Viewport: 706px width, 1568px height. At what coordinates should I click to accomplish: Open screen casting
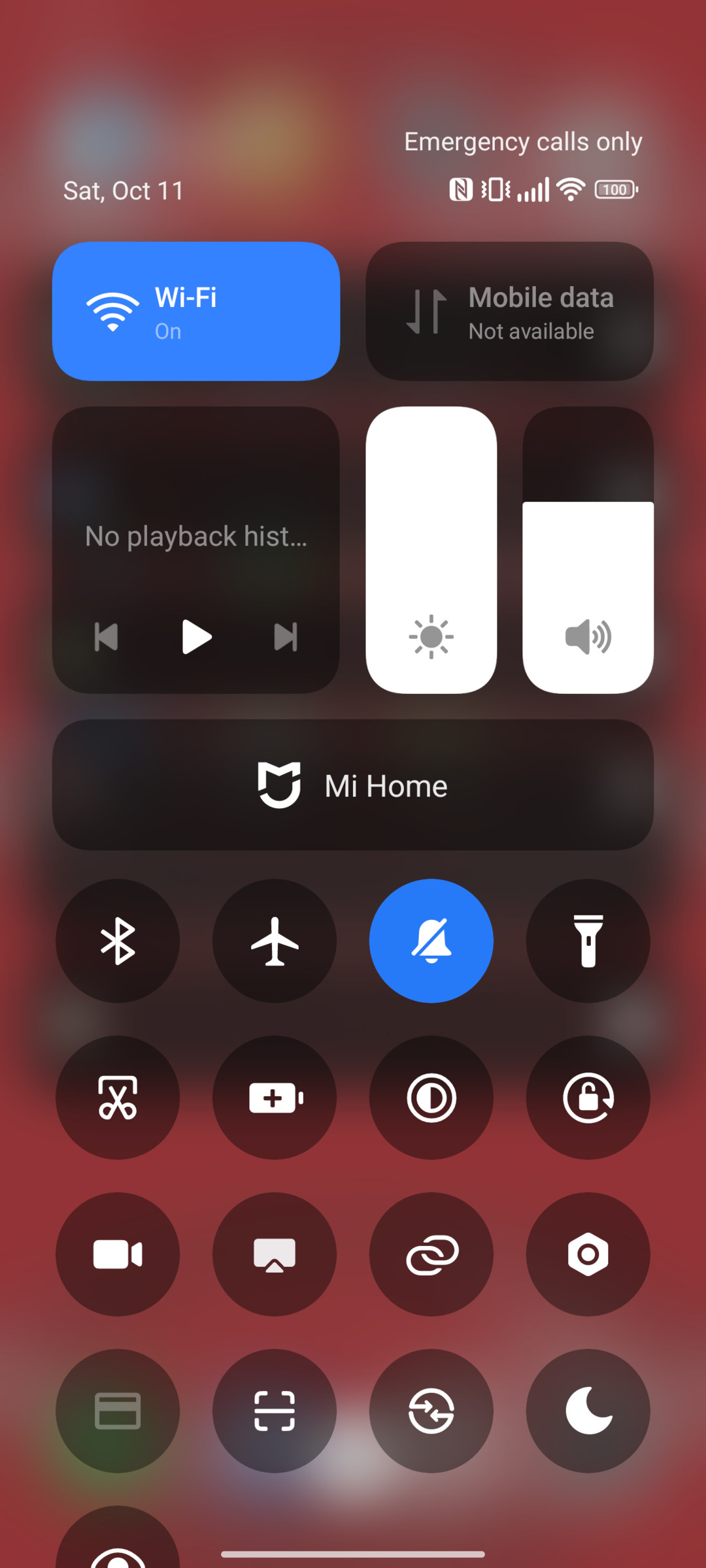click(275, 1254)
